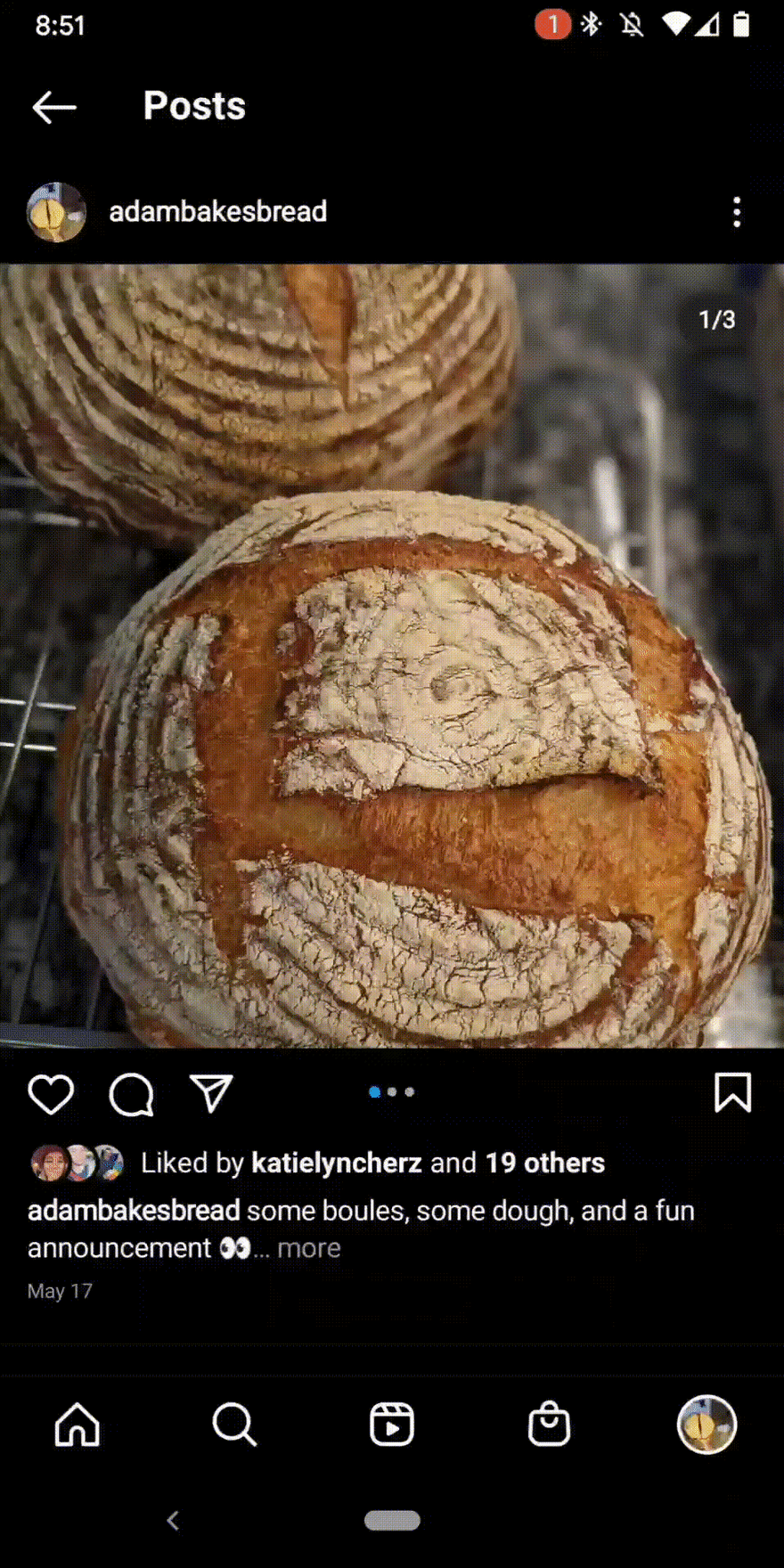Open adambakesbread's profile from the post header
The width and height of the screenshot is (784, 1568).
[217, 212]
